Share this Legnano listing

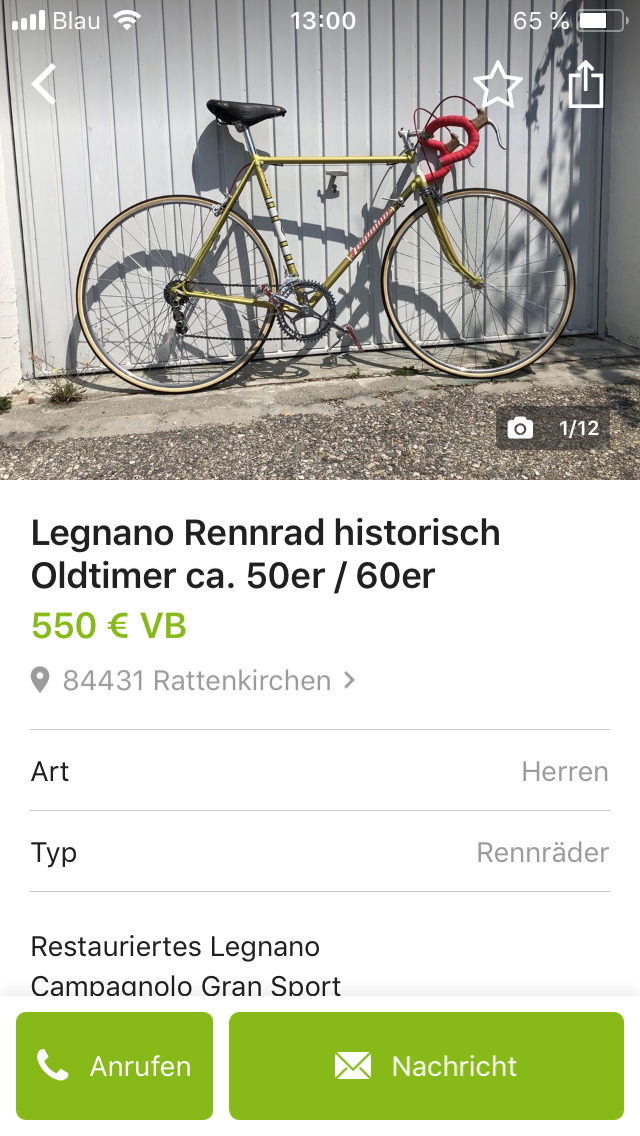point(587,84)
